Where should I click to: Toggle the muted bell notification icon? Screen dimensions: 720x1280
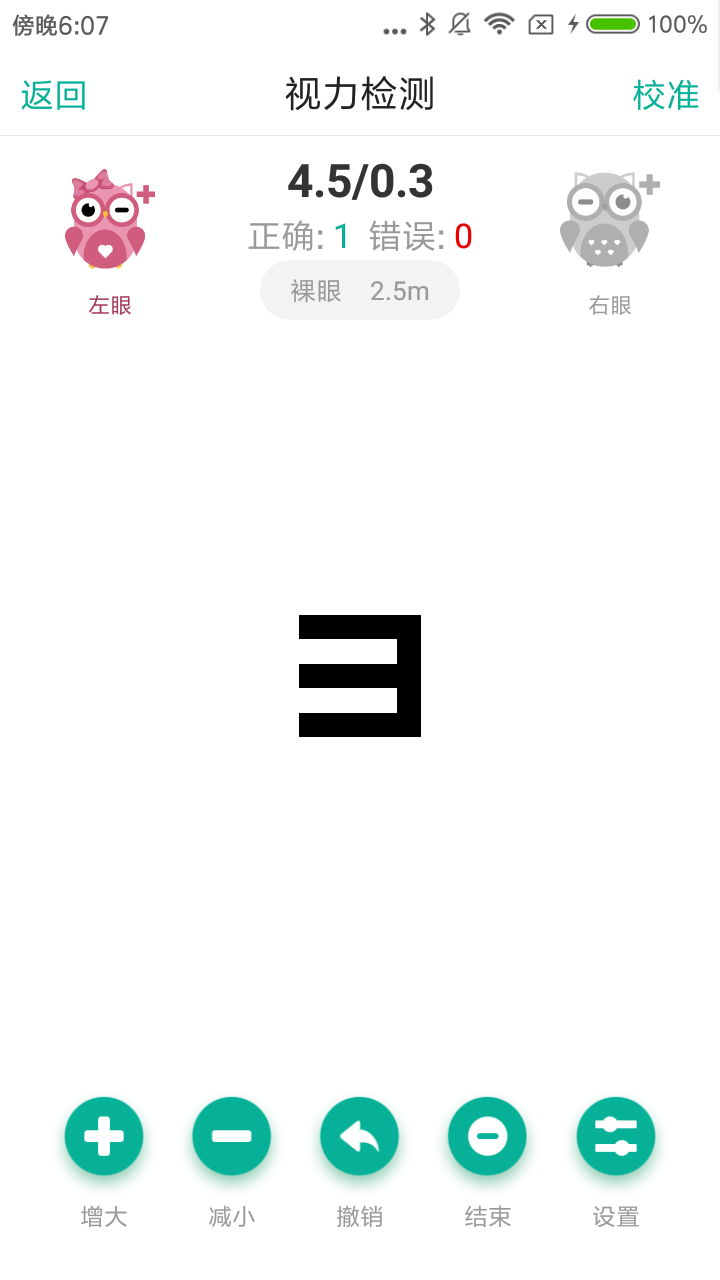click(x=461, y=26)
